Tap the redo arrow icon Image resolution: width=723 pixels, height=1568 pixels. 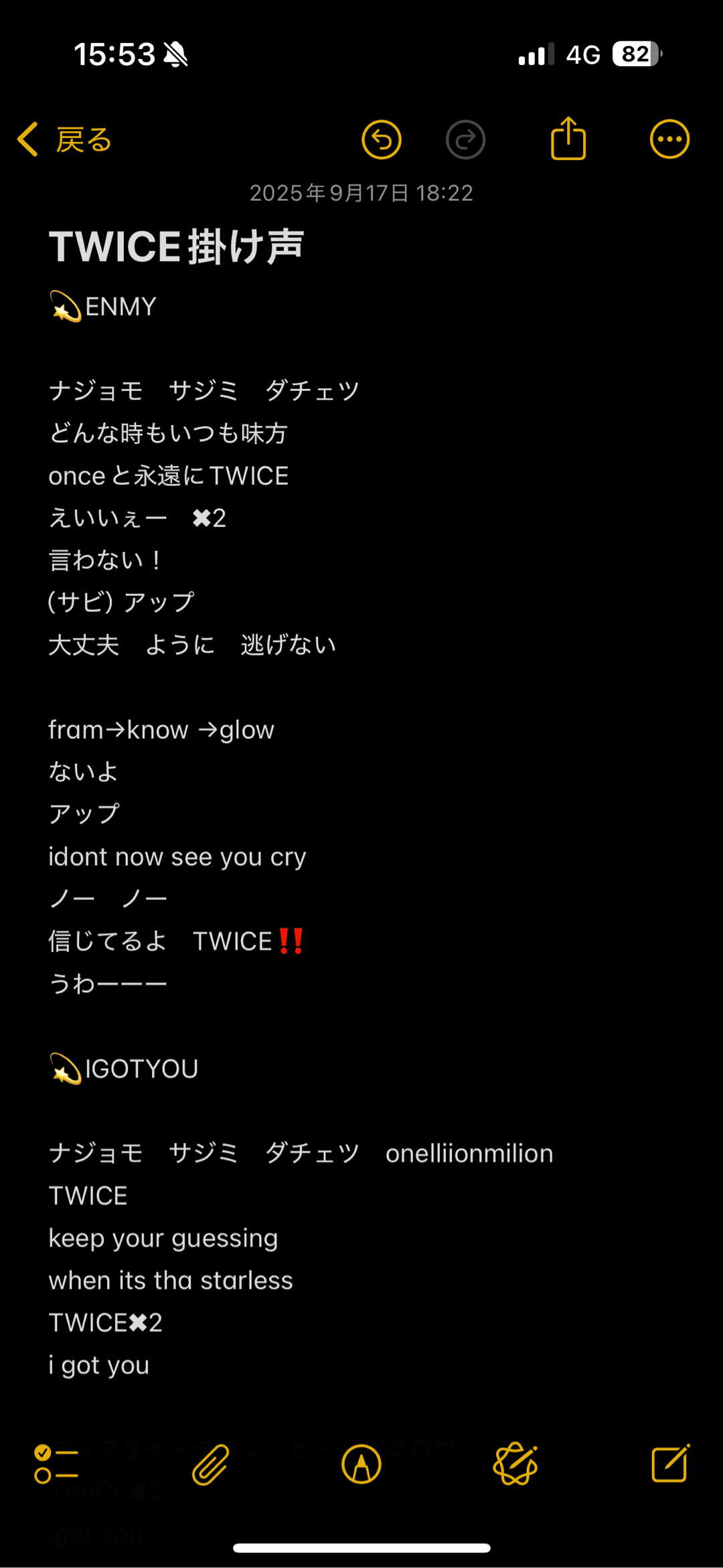pyautogui.click(x=465, y=140)
